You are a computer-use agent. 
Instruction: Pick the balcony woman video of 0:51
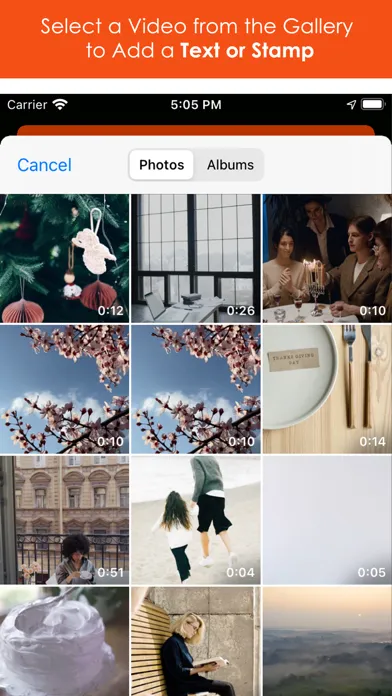tap(64, 520)
